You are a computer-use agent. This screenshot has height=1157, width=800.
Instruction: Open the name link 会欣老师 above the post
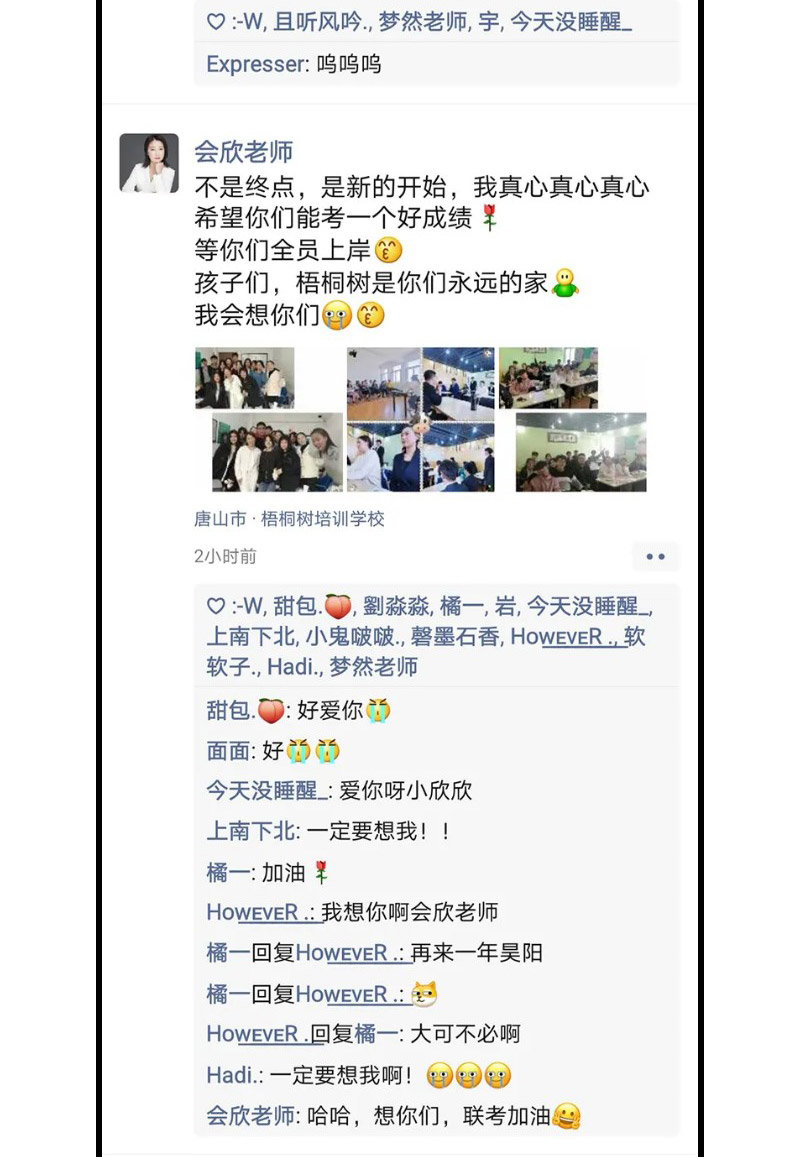[243, 152]
